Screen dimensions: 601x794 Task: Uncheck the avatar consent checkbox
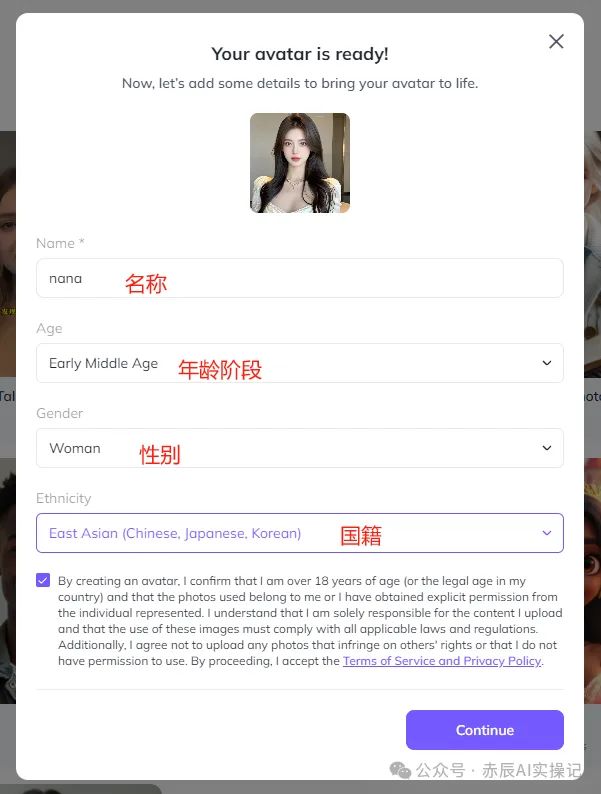coord(43,580)
